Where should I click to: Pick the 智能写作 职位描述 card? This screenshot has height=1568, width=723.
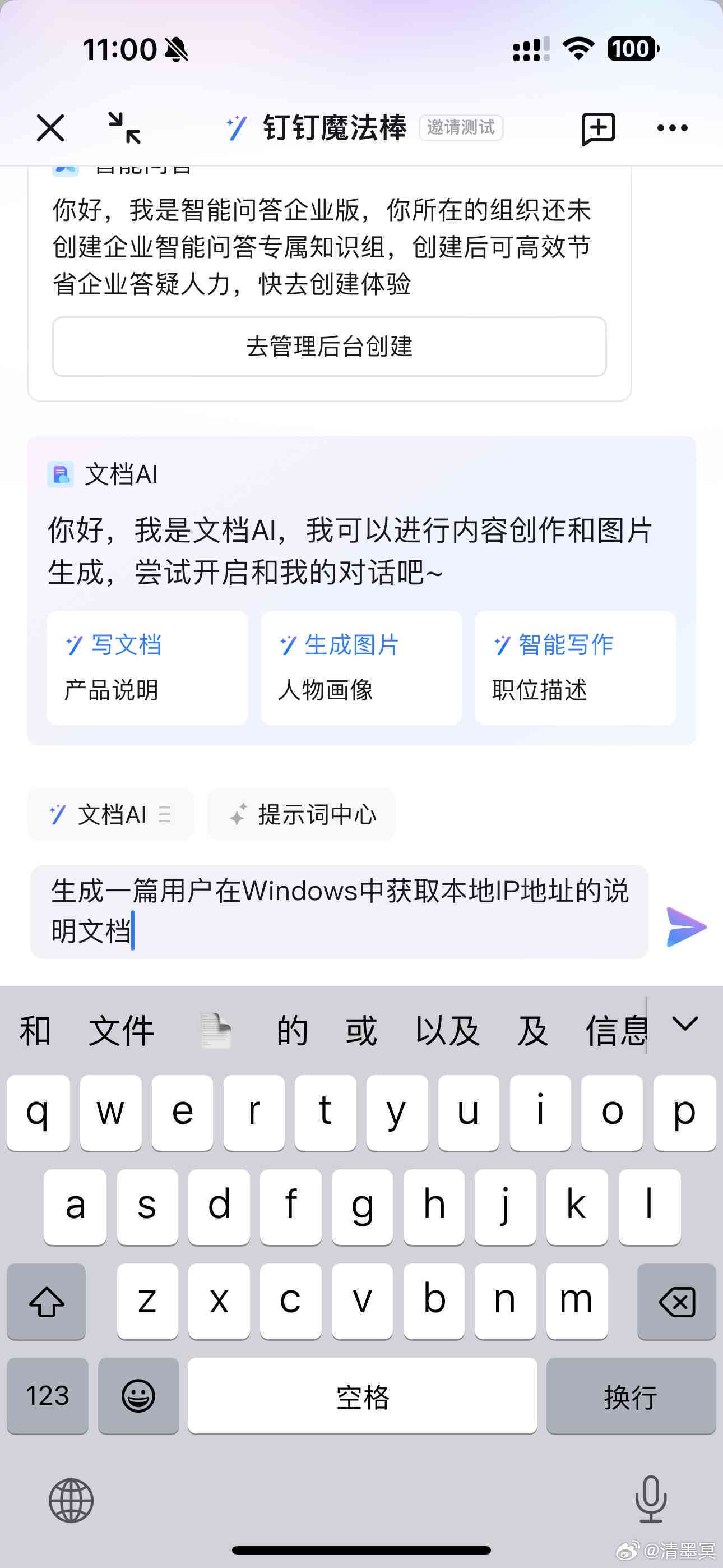pyautogui.click(x=575, y=668)
